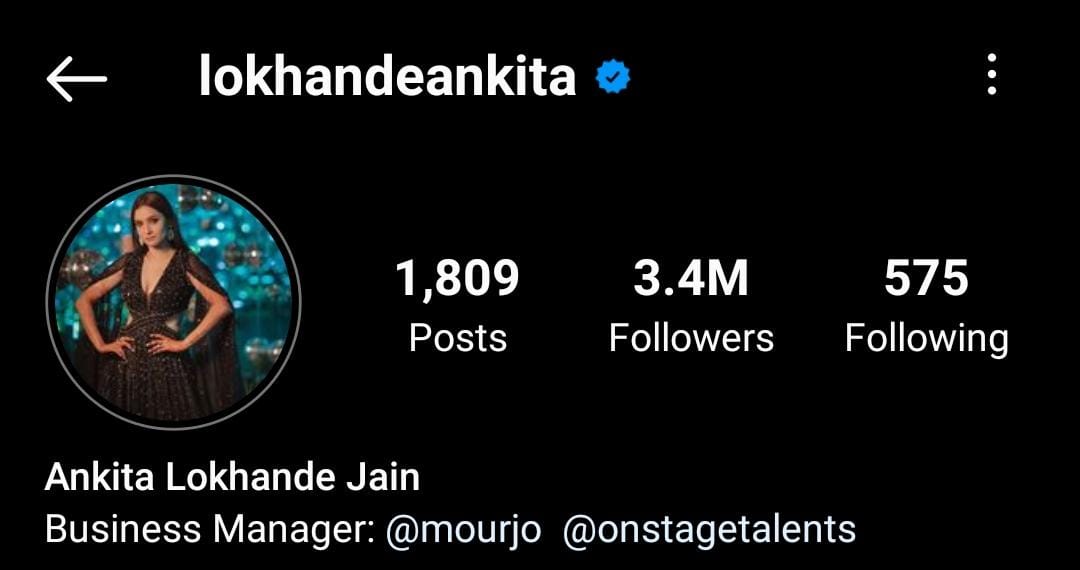Open the three-dot overflow menu

tap(991, 75)
